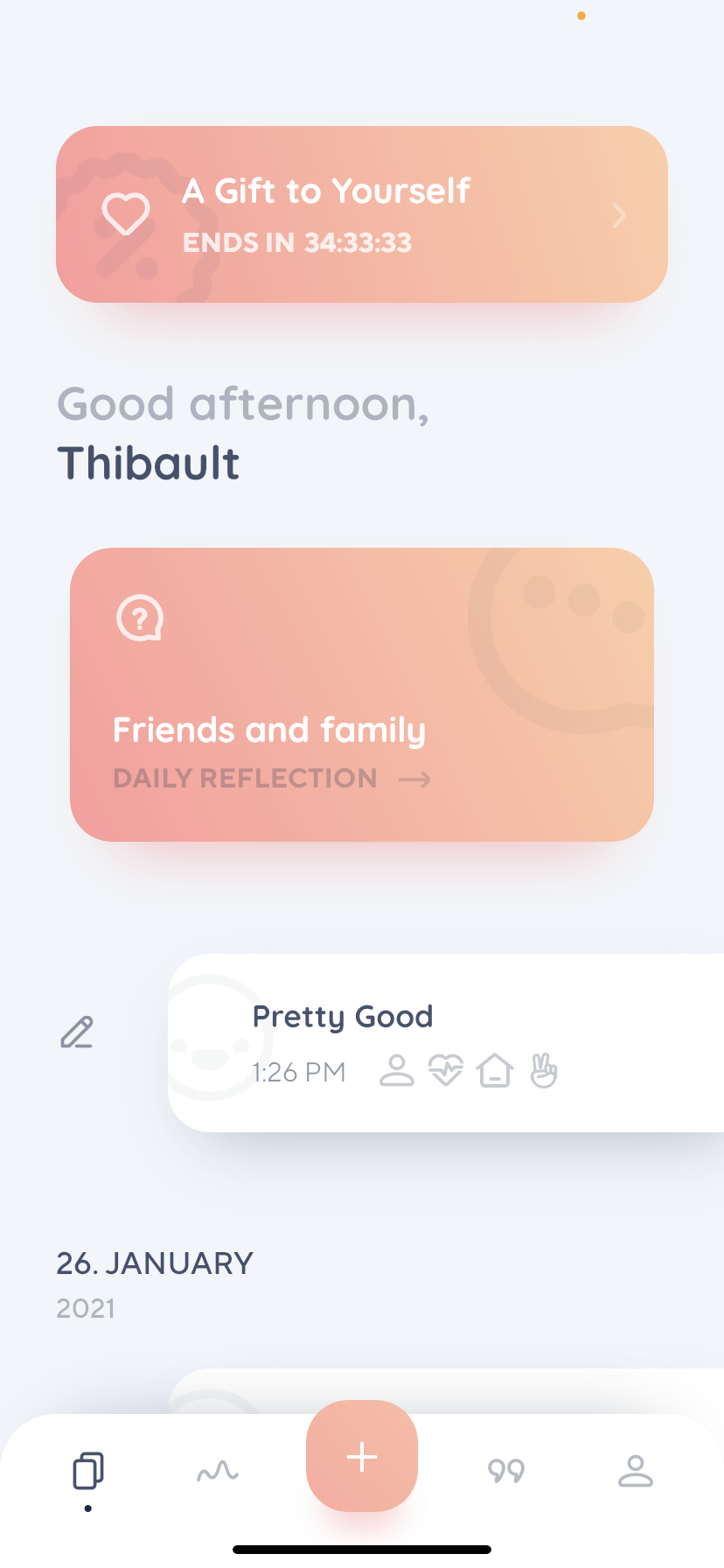Screen dimensions: 724x1568
Task: Tap the pencil edit icon beside the entry
Action: (77, 1033)
